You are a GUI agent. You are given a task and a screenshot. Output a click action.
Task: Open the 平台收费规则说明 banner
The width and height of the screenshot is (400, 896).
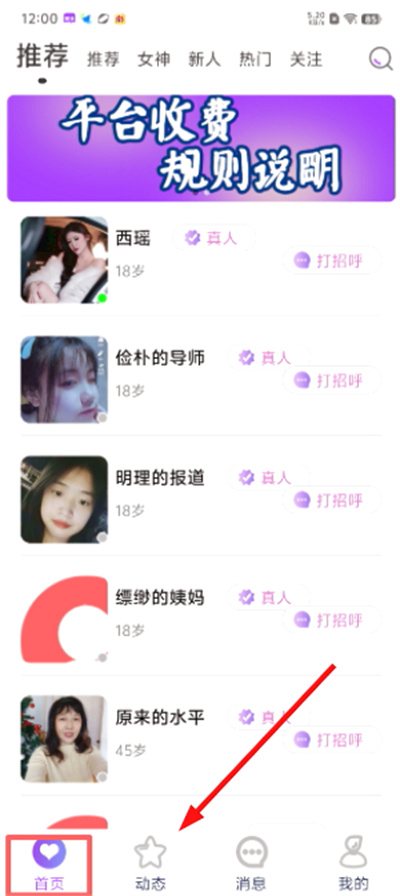201,148
